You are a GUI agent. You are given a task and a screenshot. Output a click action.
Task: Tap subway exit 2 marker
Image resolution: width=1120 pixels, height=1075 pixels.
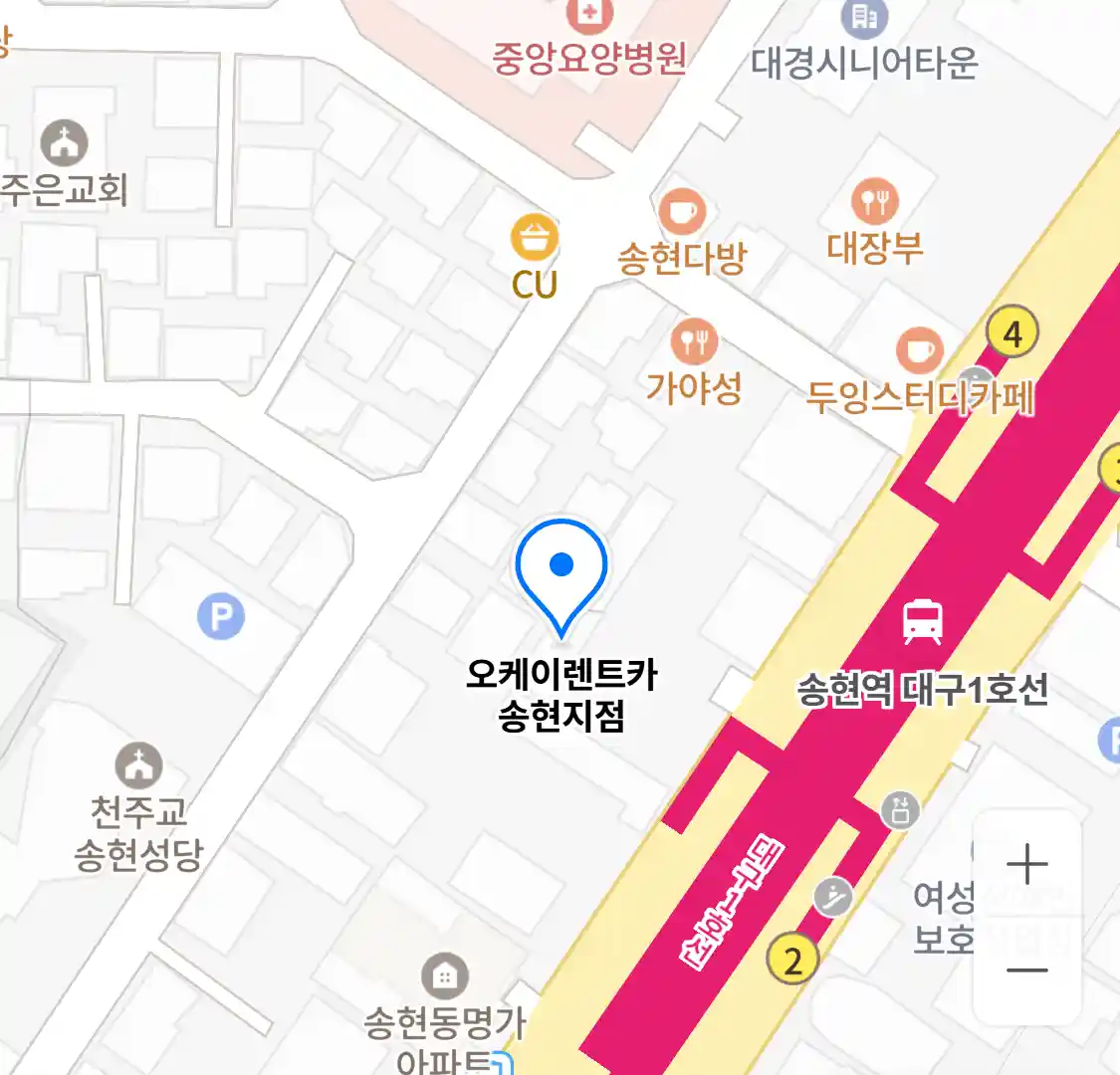tap(792, 961)
